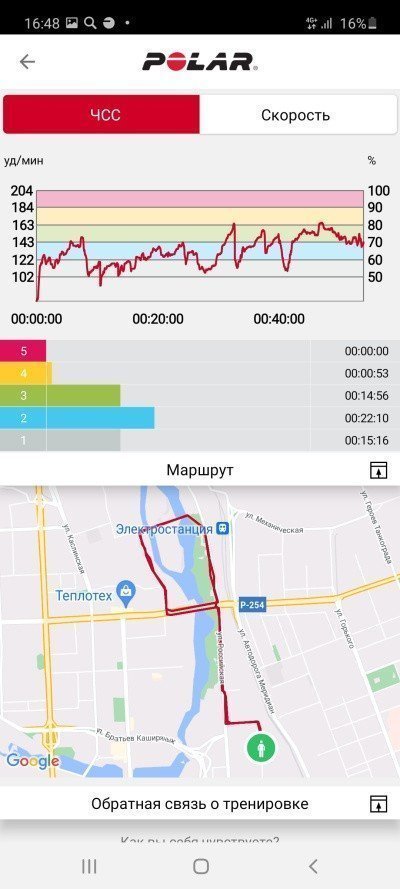Tap the system back button
Image resolution: width=400 pixels, height=889 pixels.
[x=313, y=866]
